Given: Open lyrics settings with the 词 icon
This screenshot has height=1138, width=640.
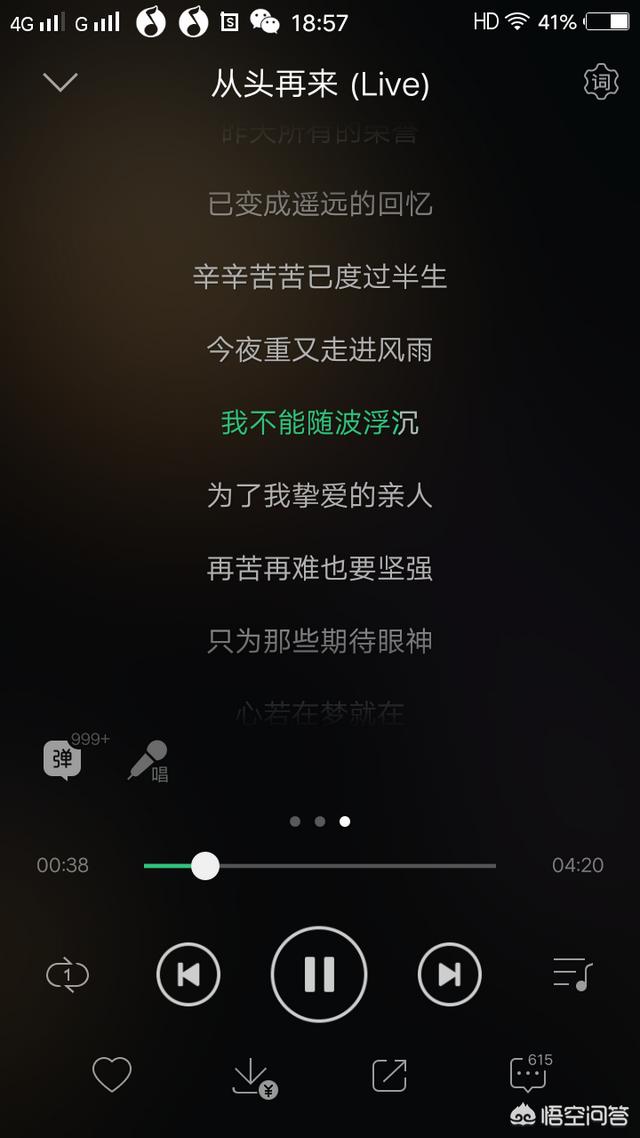Looking at the screenshot, I should (601, 83).
